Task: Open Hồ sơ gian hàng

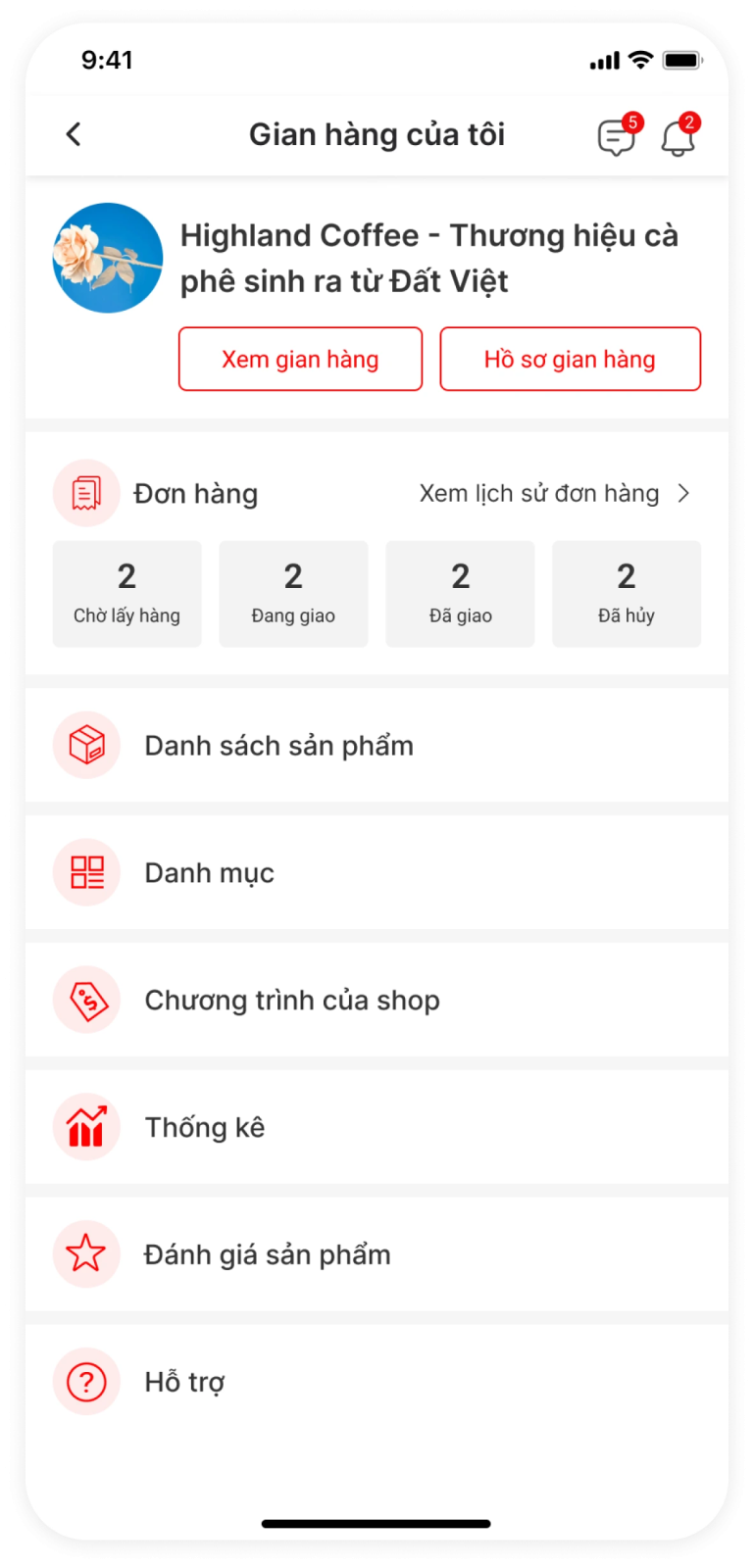Action: [x=570, y=360]
